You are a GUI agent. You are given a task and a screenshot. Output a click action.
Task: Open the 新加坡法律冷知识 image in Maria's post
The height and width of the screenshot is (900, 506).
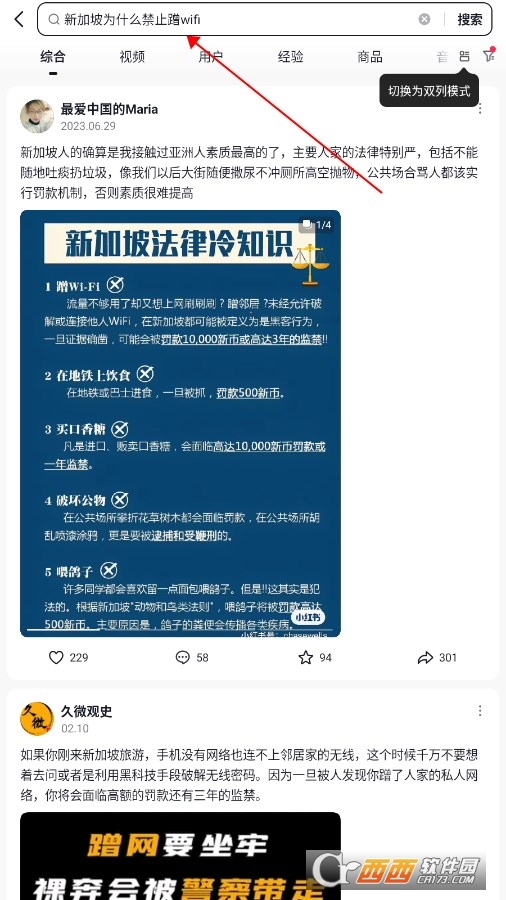coord(180,423)
